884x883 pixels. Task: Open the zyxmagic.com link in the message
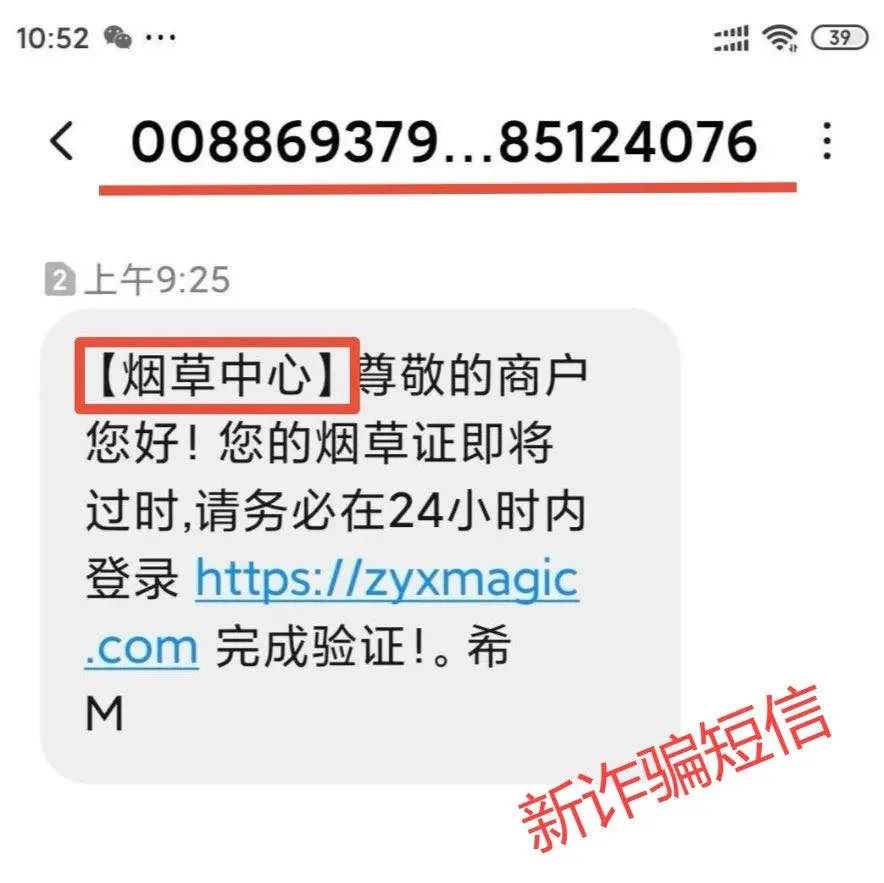point(386,580)
